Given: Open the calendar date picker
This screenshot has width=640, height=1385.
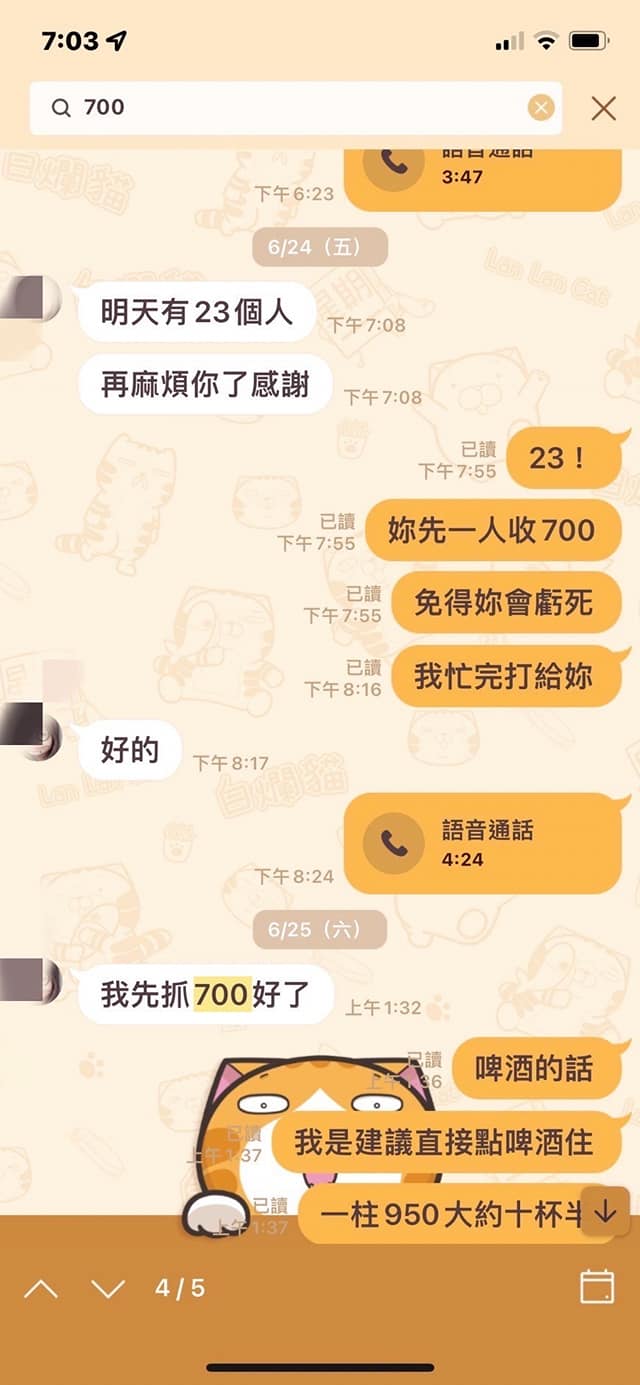Looking at the screenshot, I should tap(597, 1287).
